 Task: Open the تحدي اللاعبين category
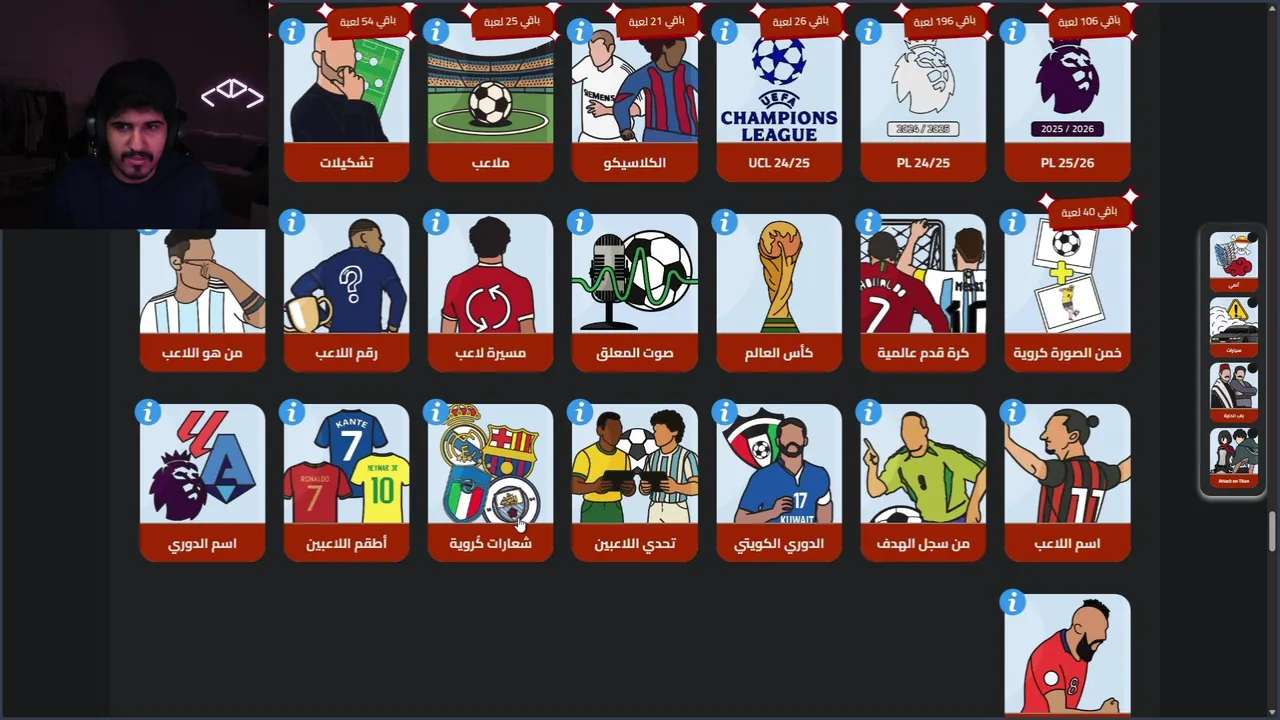[634, 480]
